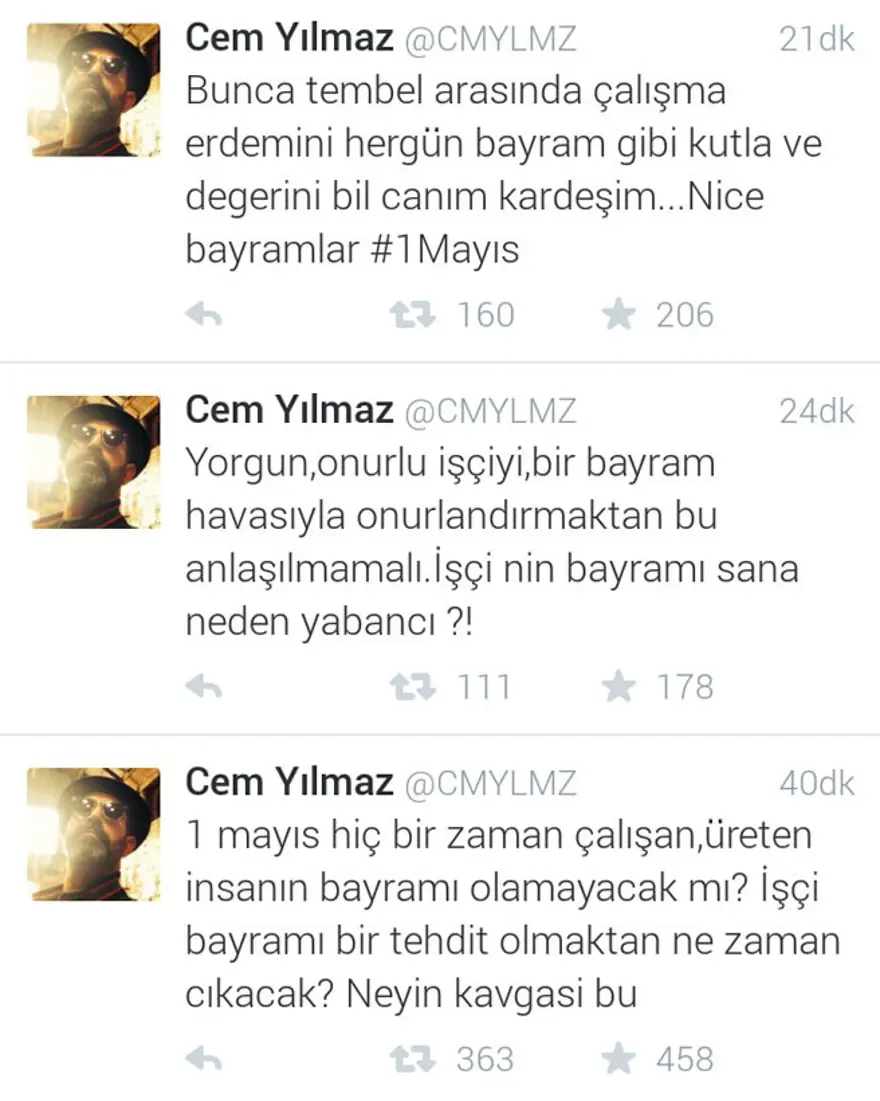The image size is (880, 1101).
Task: Retweet the tweet with 363 retweets
Action: click(411, 1059)
